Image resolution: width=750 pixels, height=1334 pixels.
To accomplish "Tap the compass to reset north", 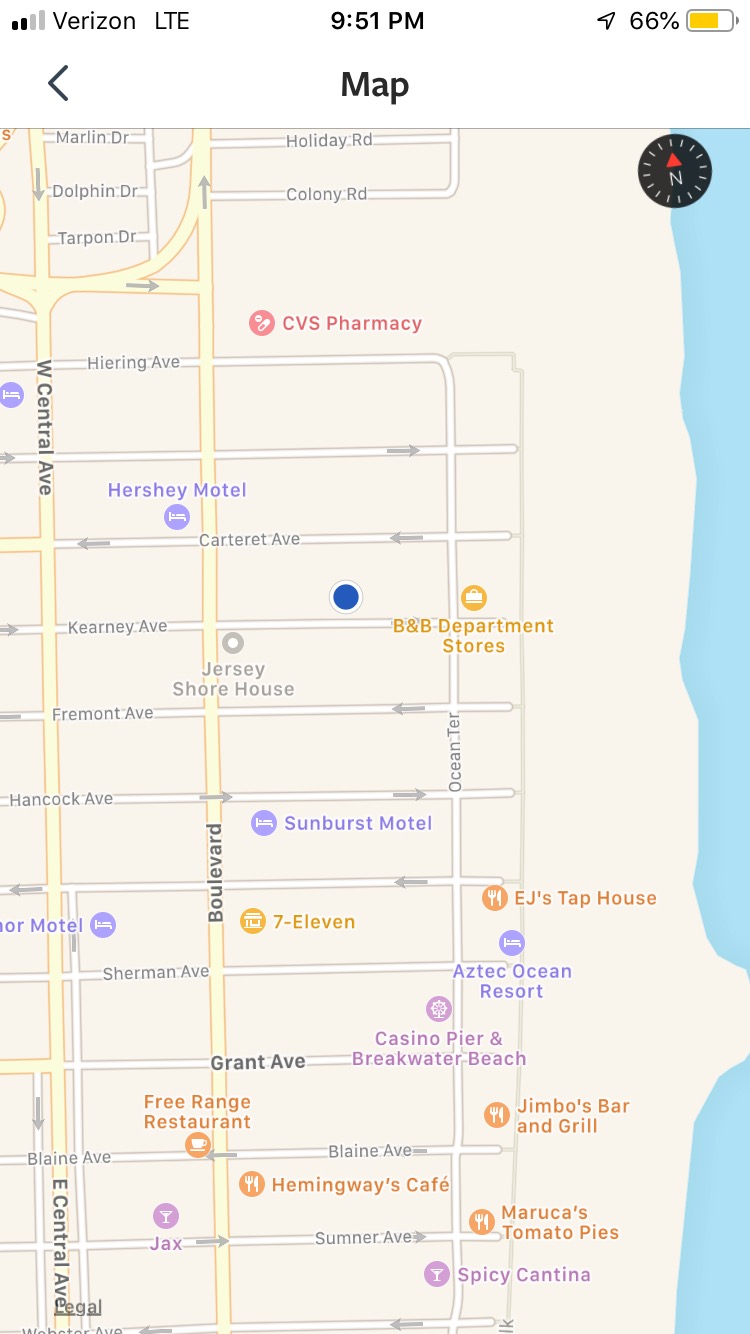I will (x=675, y=171).
